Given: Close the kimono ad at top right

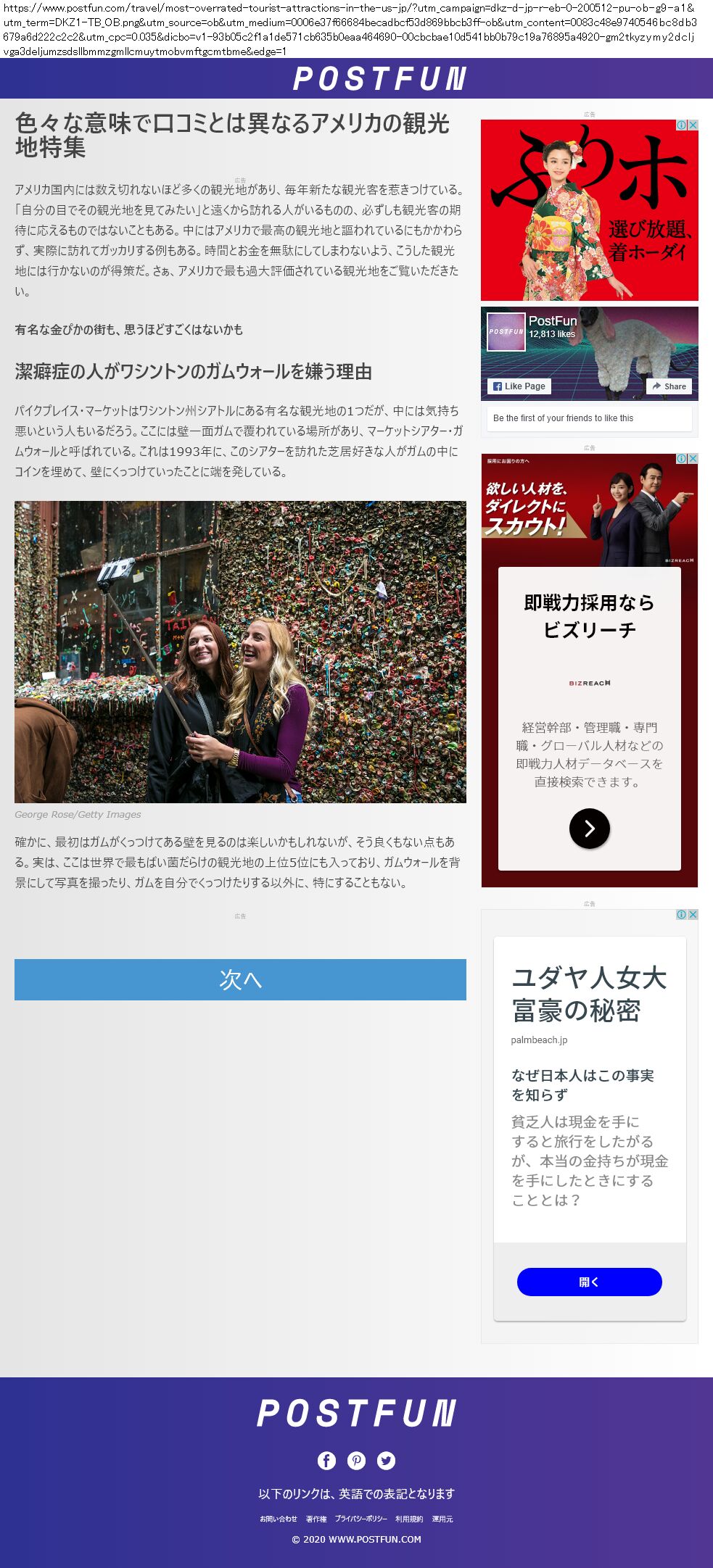Looking at the screenshot, I should [693, 125].
